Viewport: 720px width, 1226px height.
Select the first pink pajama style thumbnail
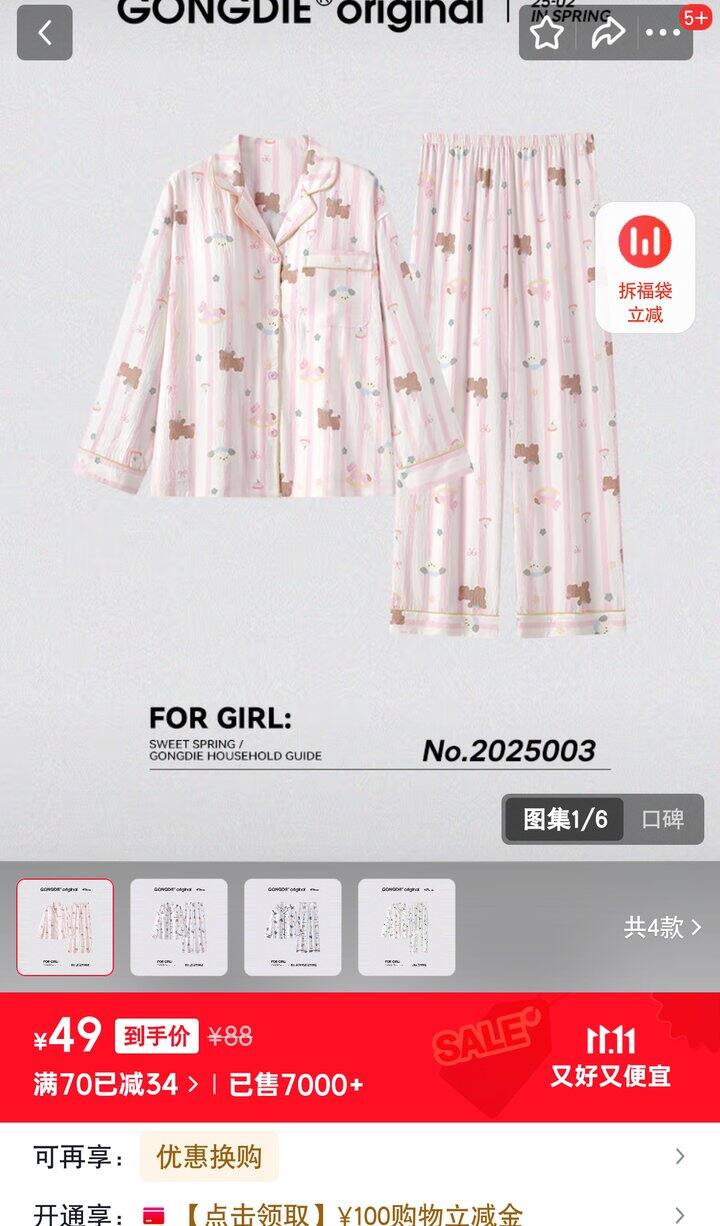[65, 927]
